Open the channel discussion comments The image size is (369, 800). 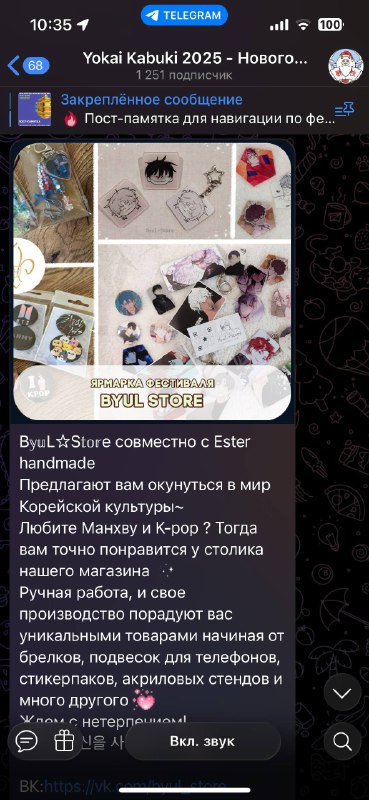point(27,741)
